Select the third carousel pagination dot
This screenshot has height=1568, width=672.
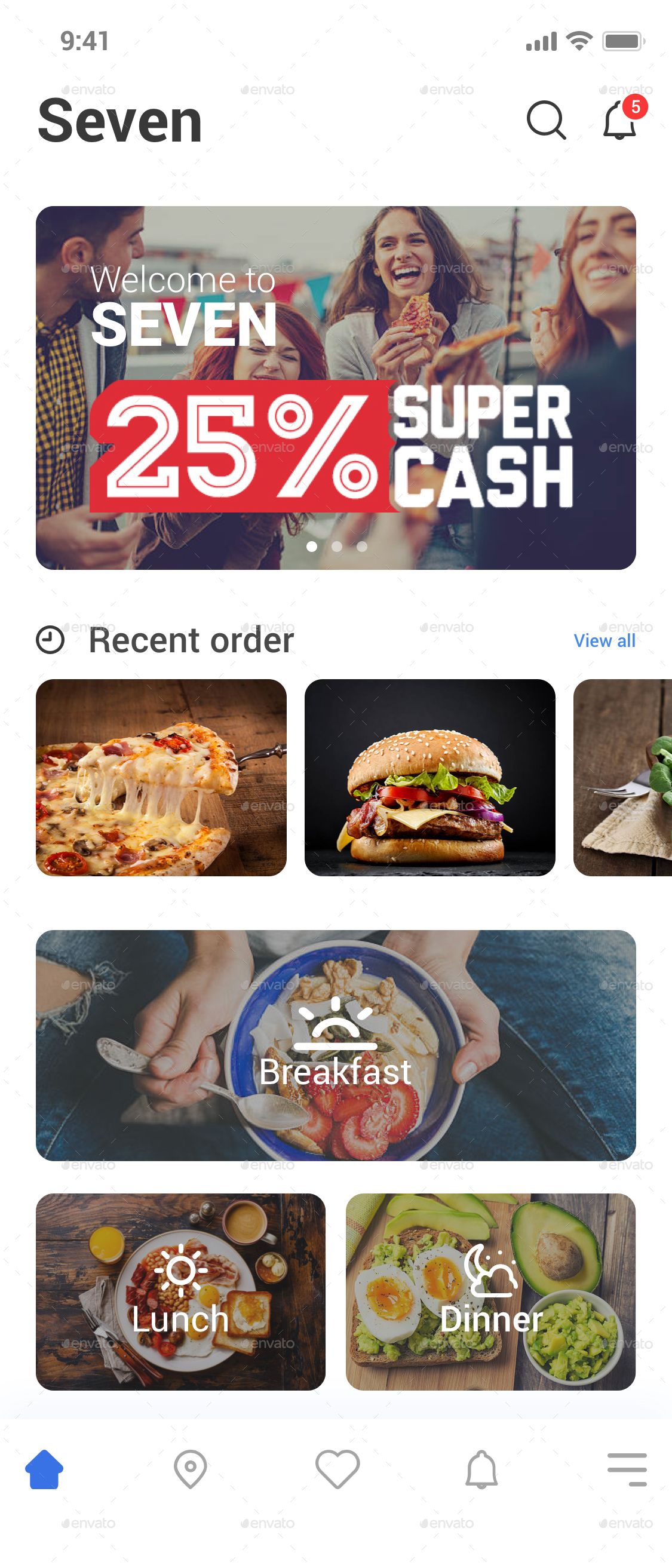point(361,547)
